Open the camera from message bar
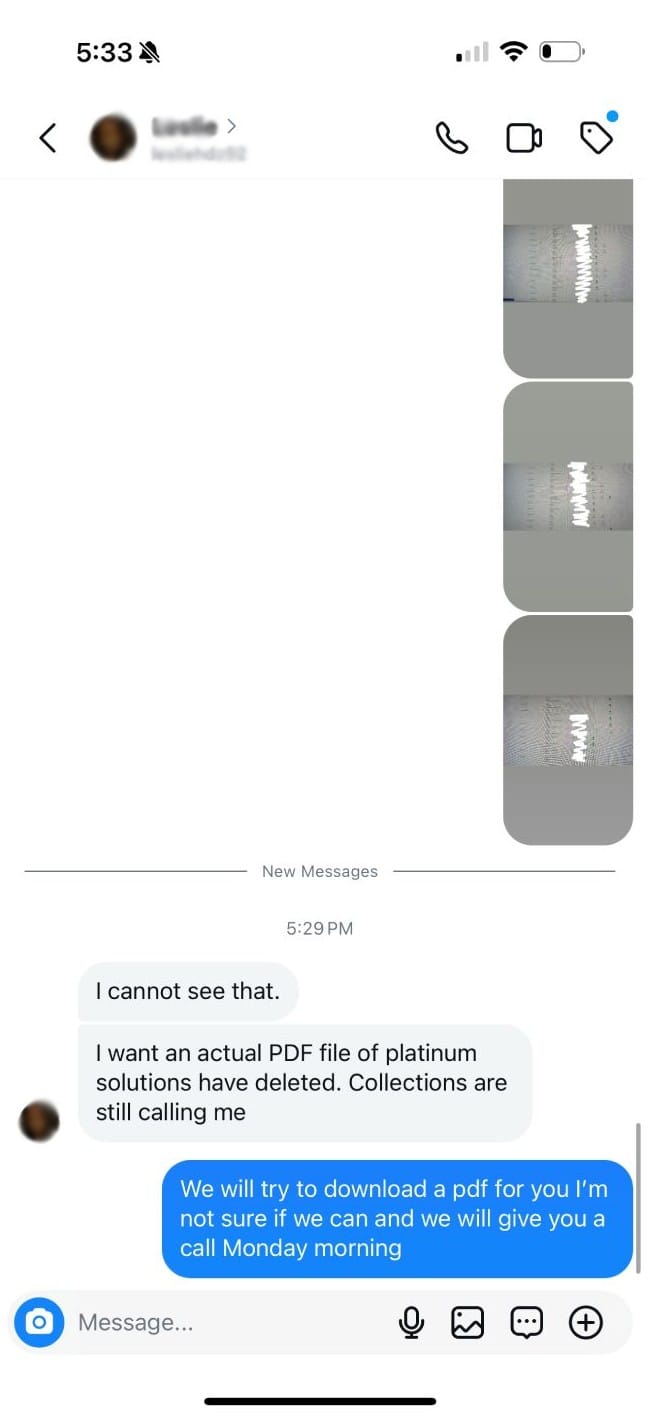The image size is (650, 1412). click(39, 1322)
